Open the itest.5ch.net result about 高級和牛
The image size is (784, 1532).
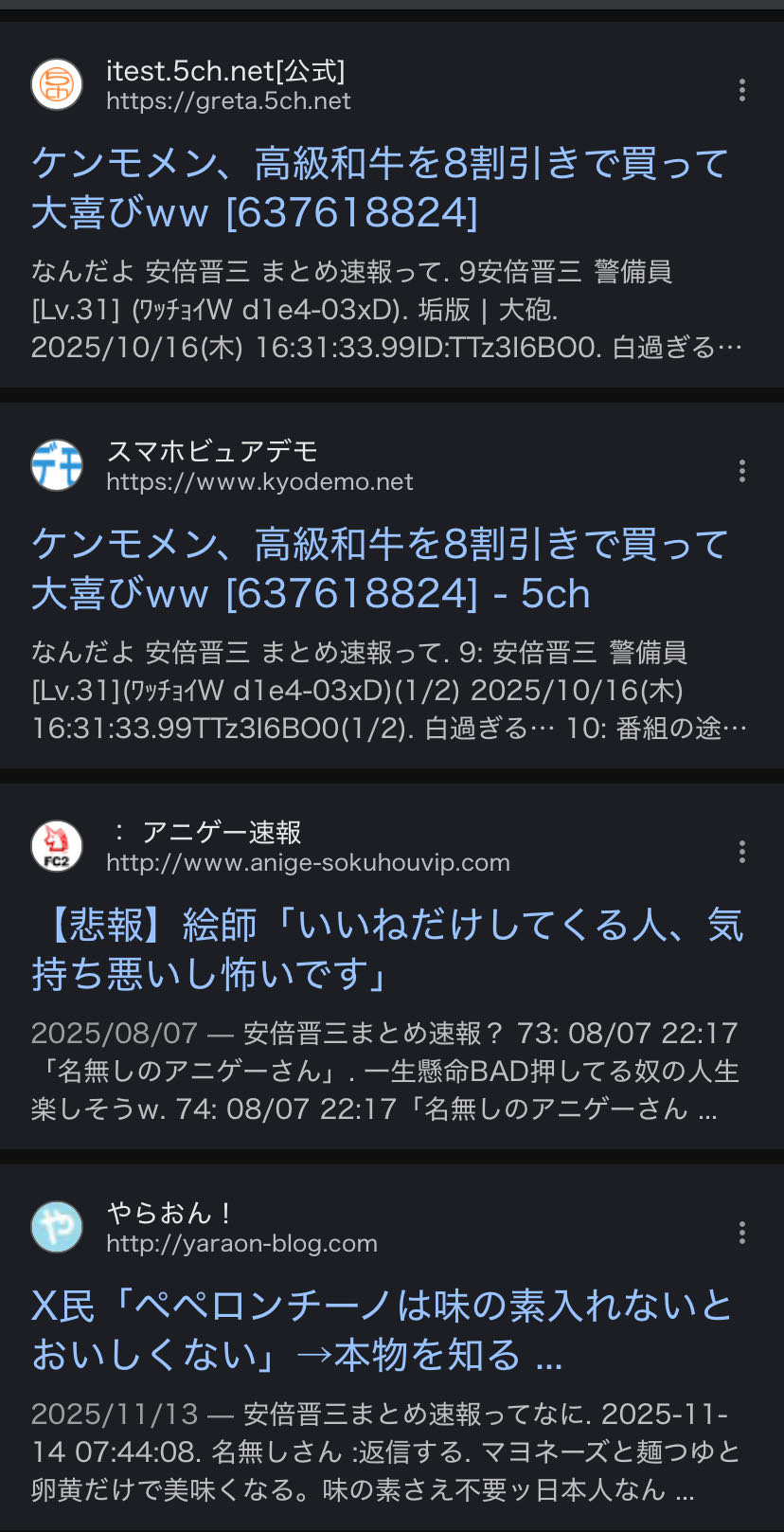(x=379, y=188)
